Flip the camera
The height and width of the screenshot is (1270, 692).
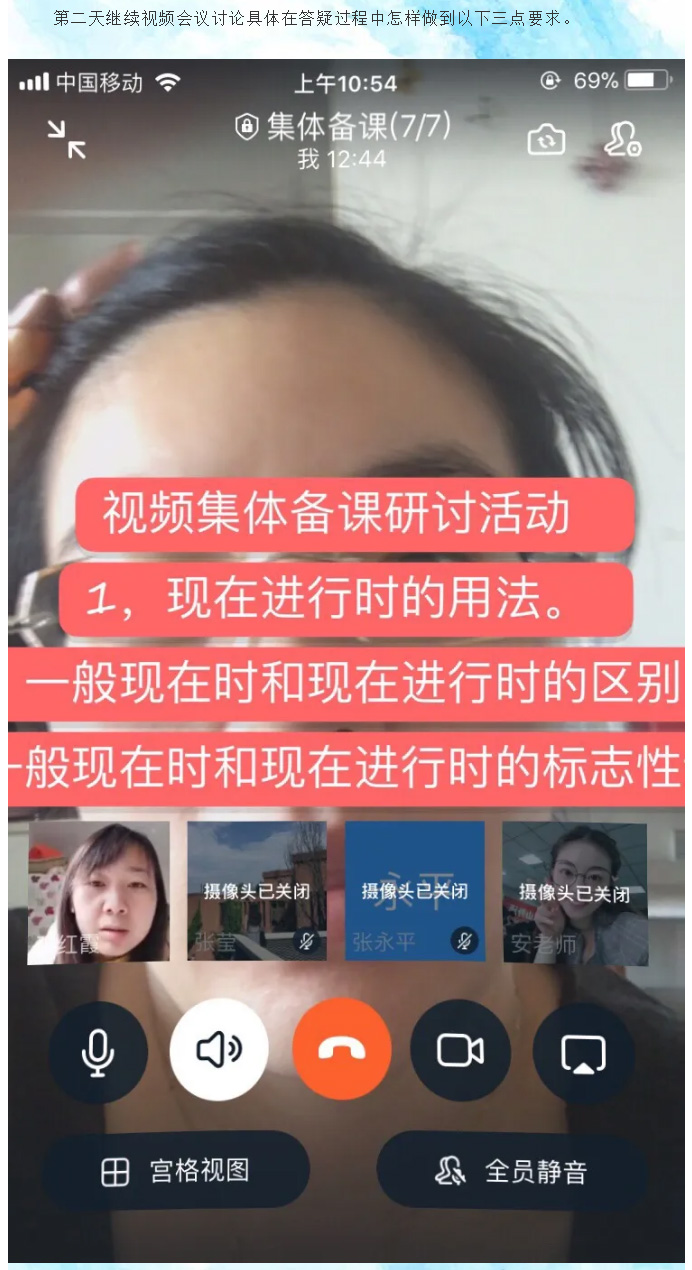click(x=546, y=140)
